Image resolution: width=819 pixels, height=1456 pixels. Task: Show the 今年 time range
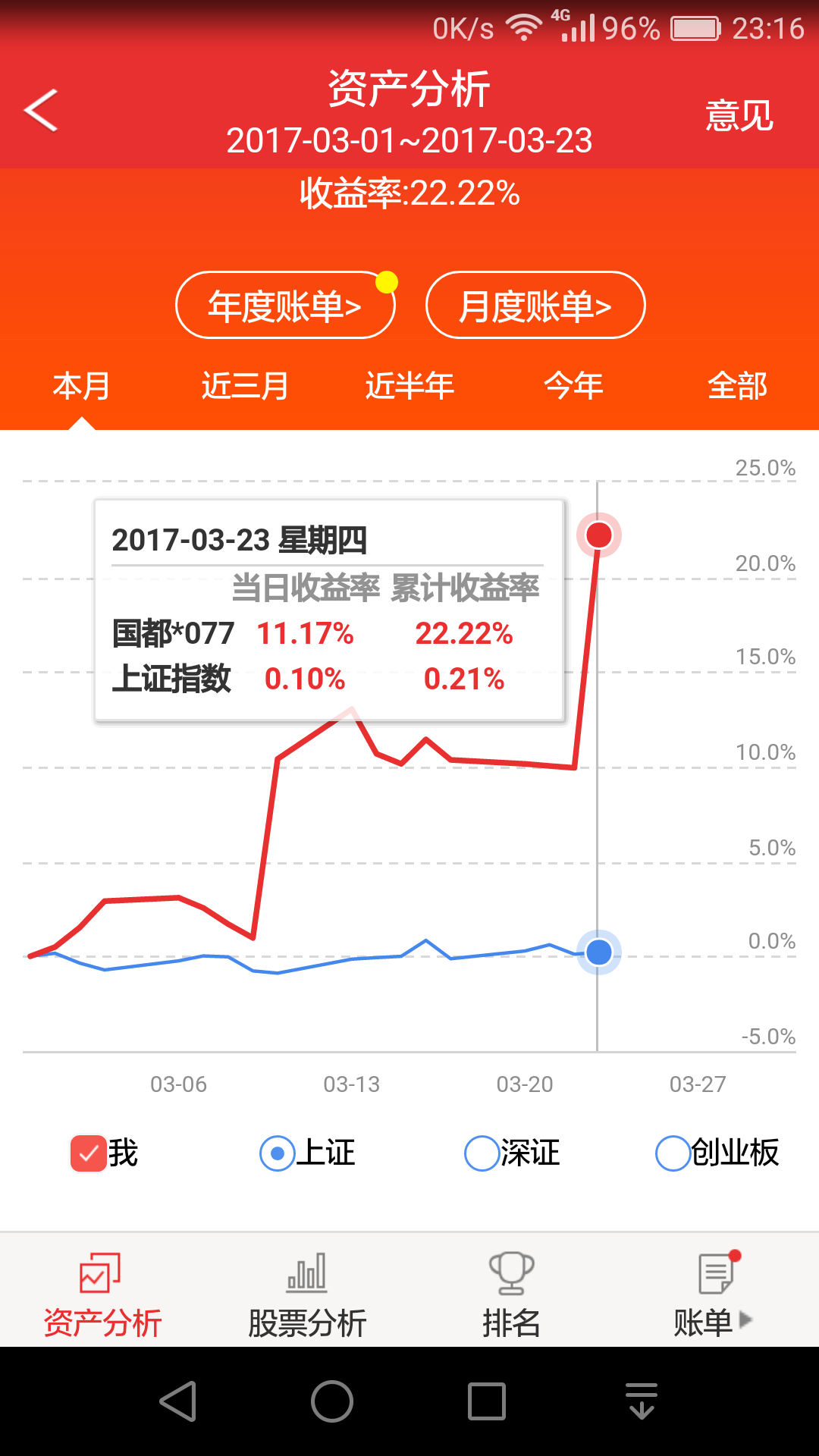point(573,386)
